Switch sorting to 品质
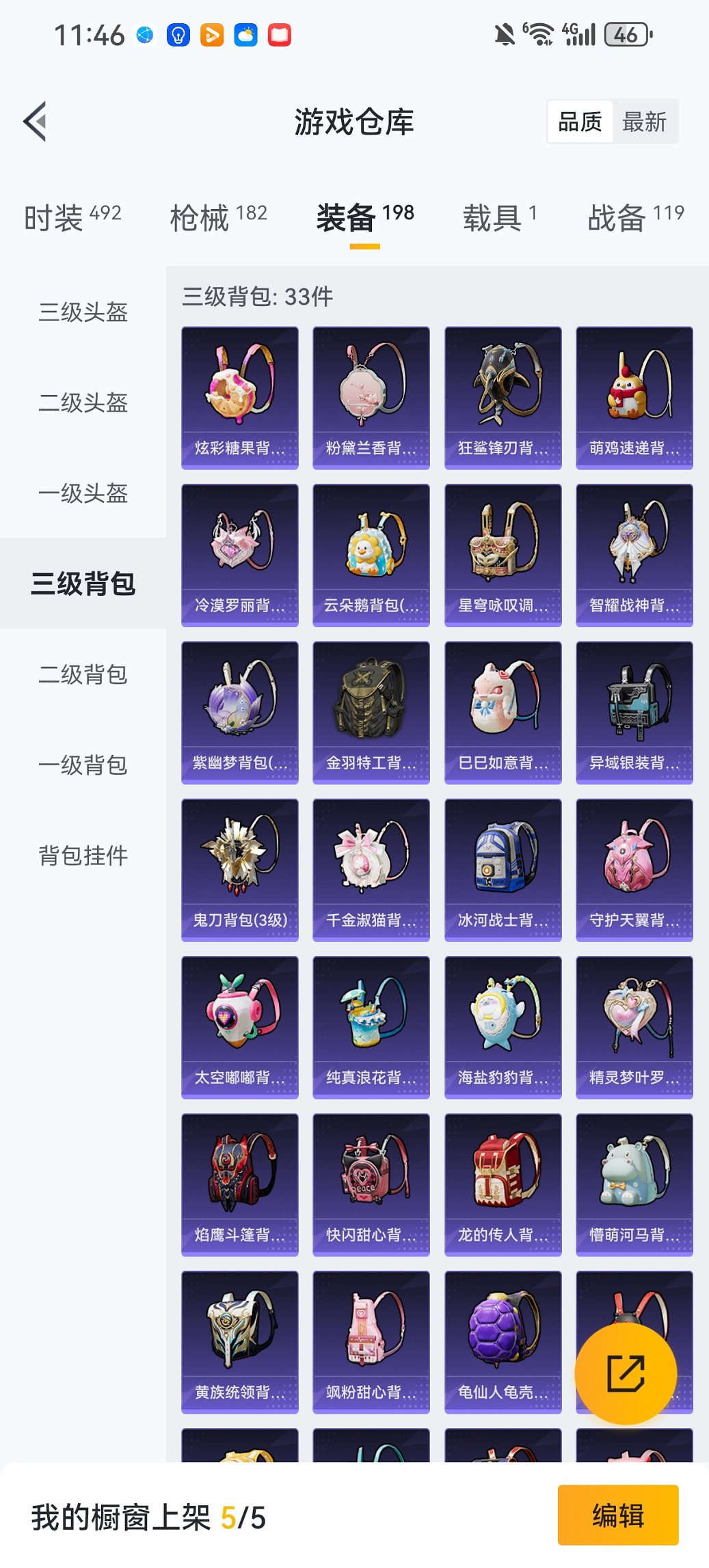 (x=582, y=121)
